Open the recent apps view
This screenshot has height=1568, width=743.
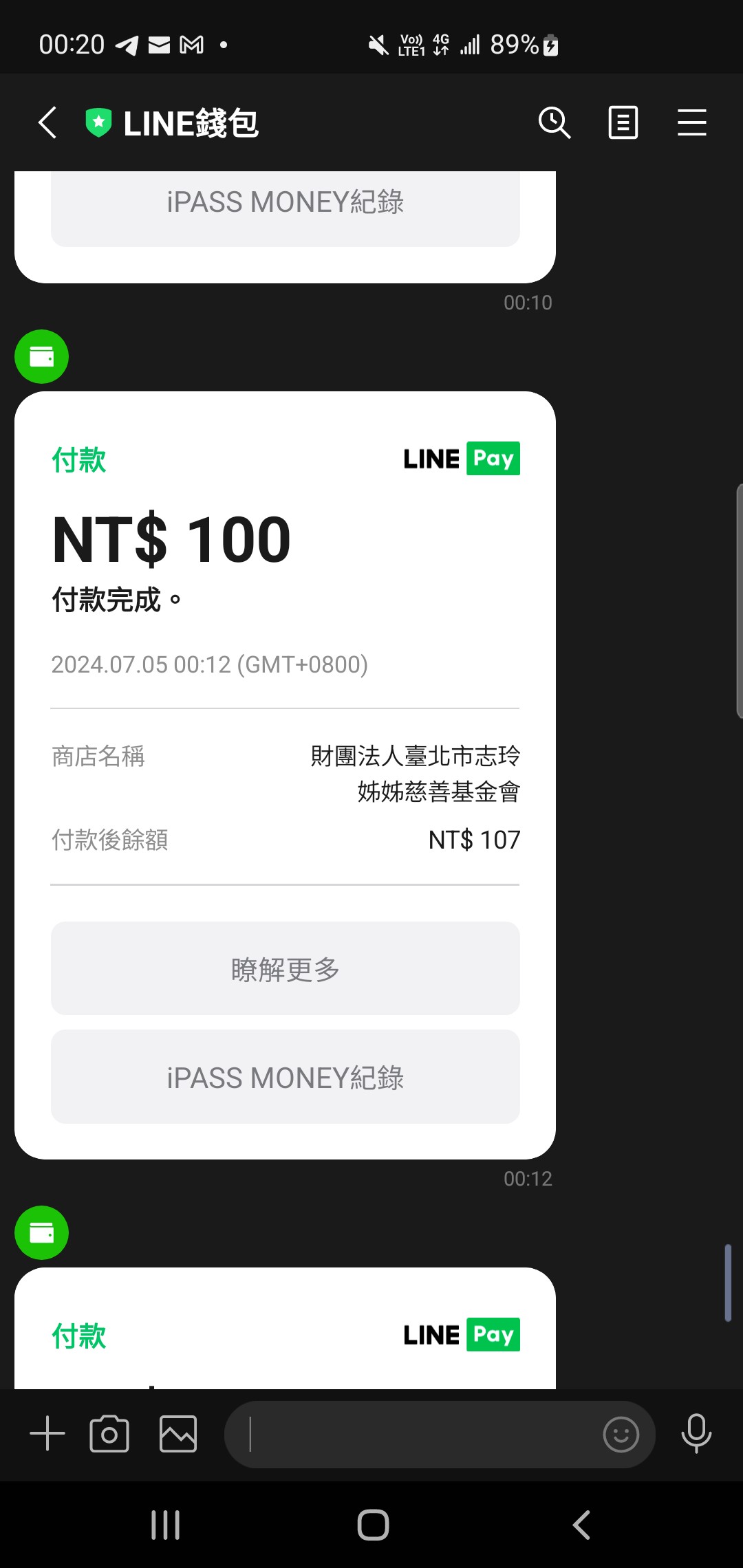165,1525
